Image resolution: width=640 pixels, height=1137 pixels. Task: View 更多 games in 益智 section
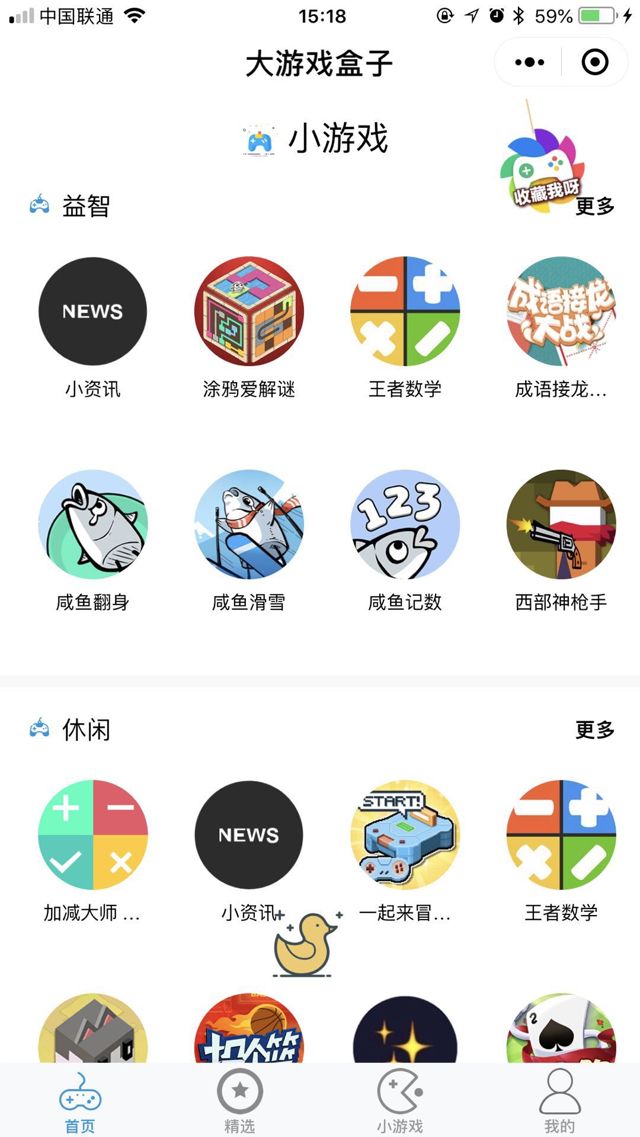tap(594, 206)
